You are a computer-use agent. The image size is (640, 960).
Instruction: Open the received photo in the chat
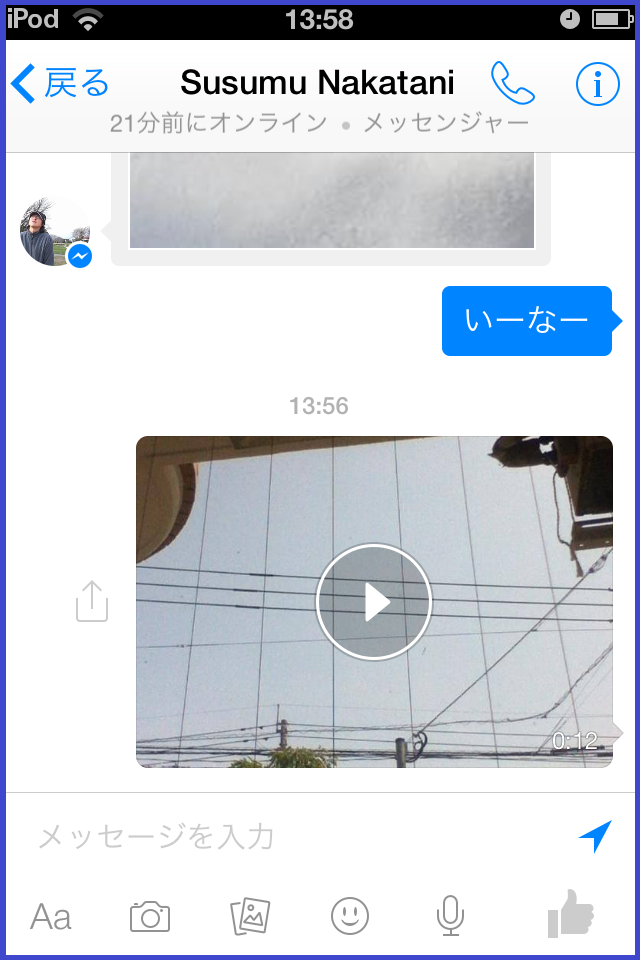(332, 202)
